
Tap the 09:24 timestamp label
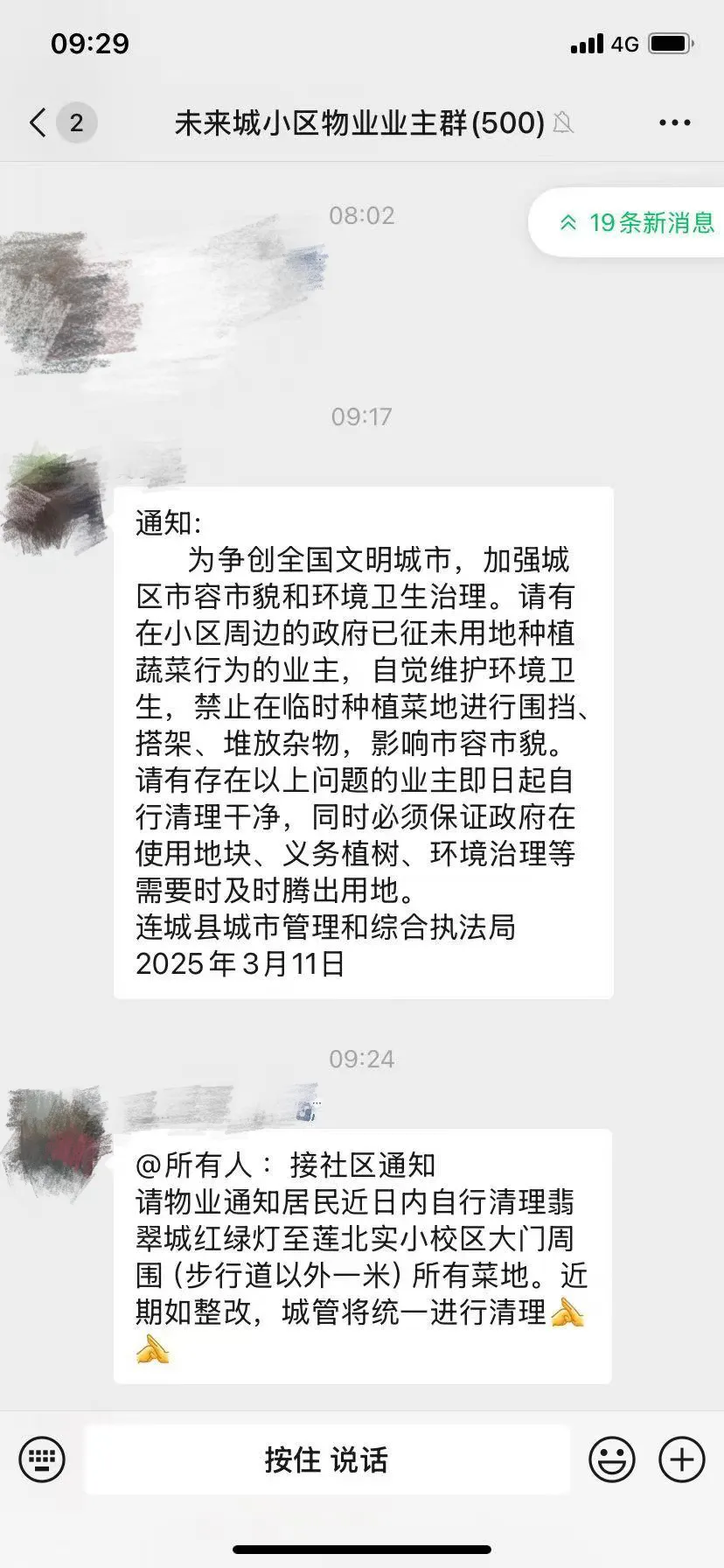click(361, 1059)
